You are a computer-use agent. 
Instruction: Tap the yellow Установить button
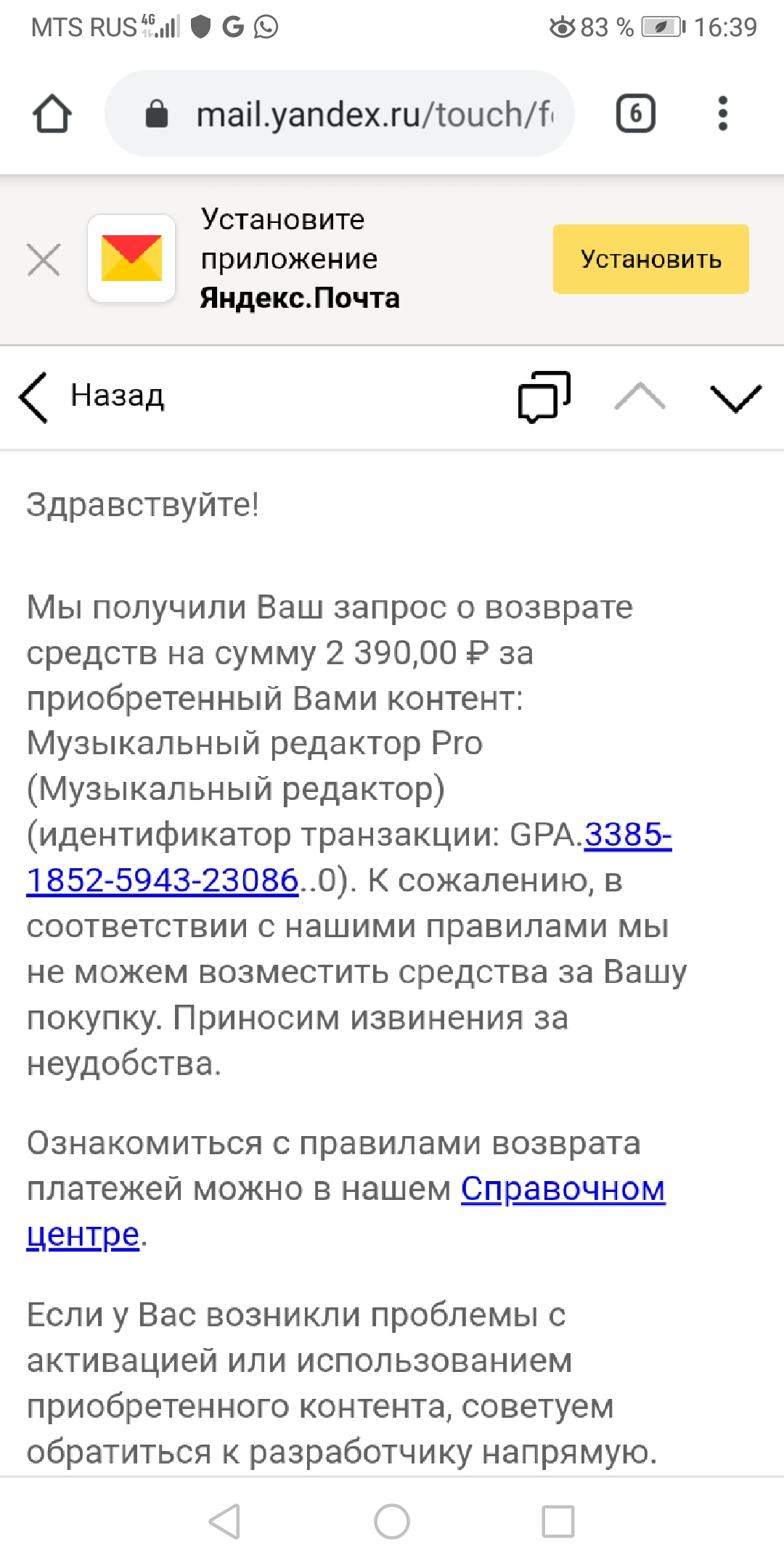(651, 259)
